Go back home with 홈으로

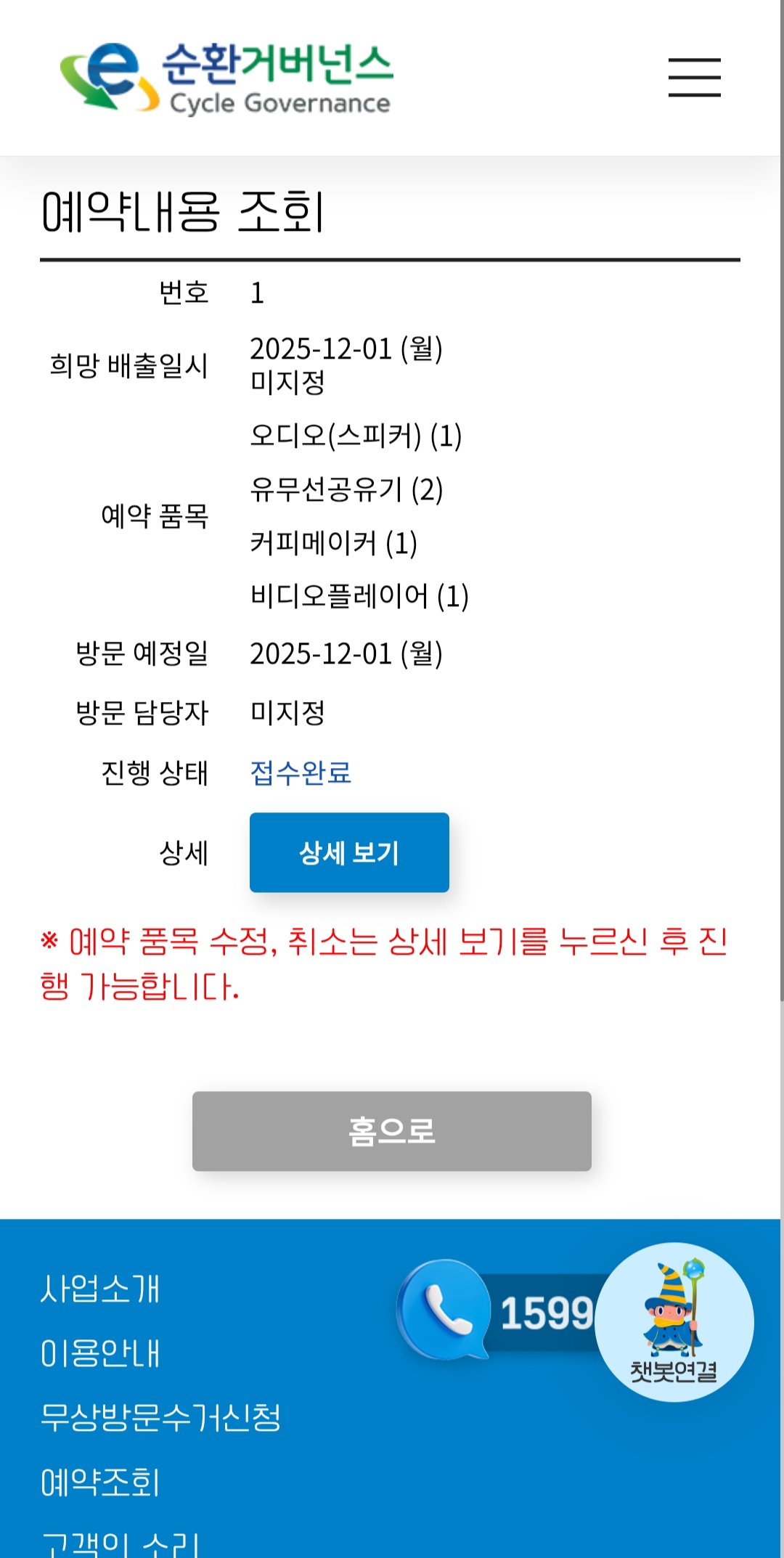[x=391, y=1130]
